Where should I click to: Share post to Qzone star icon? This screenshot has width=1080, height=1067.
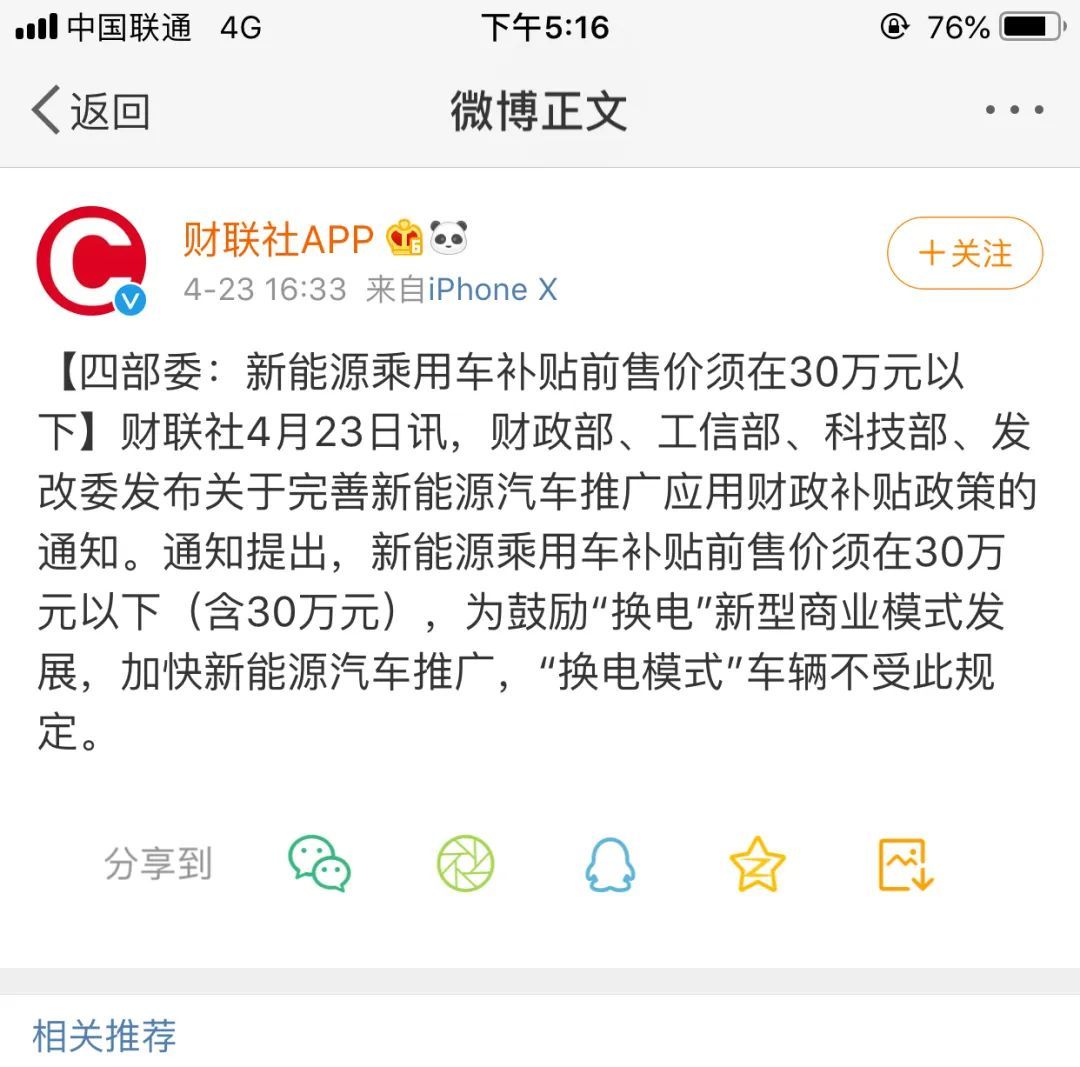757,864
